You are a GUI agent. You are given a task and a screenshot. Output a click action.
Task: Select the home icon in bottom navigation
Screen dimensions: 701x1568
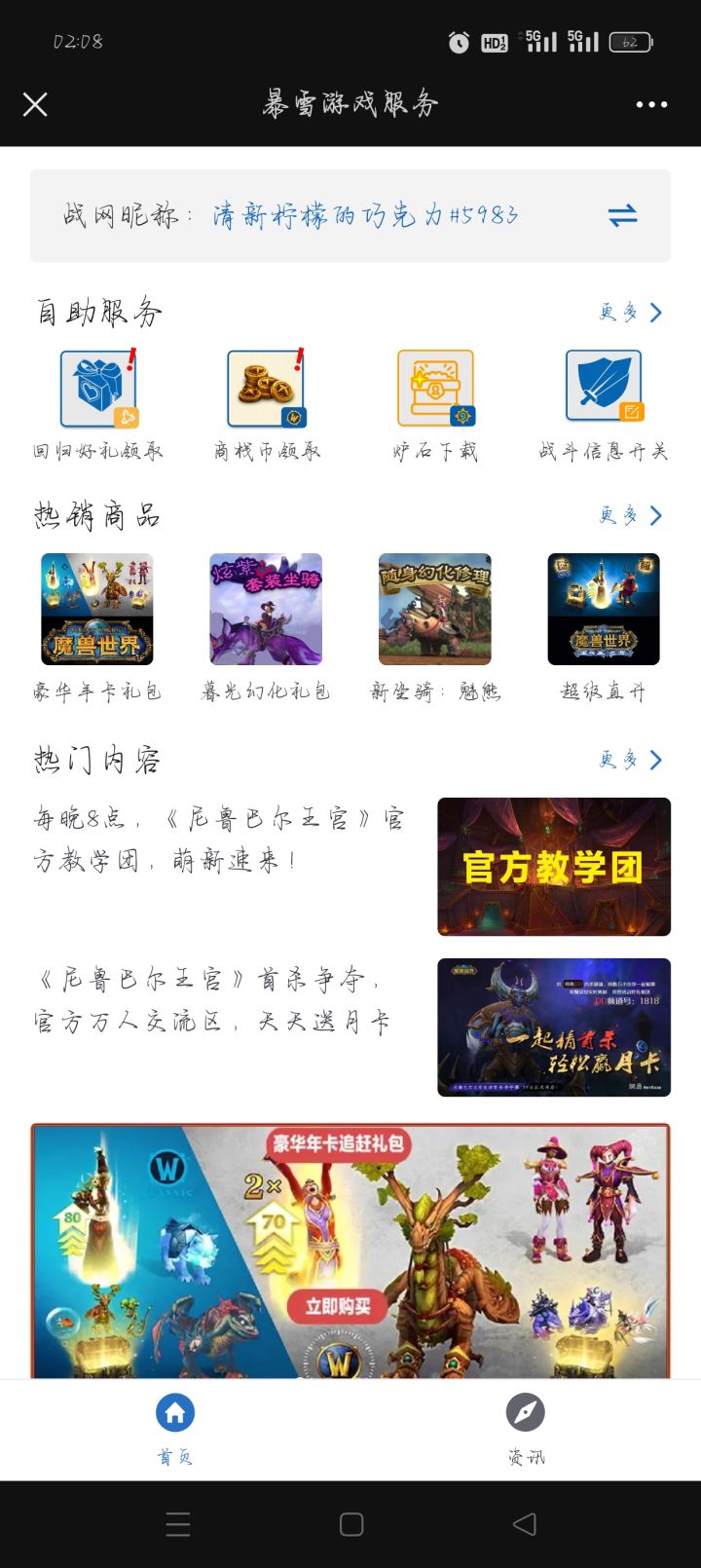click(x=174, y=1412)
